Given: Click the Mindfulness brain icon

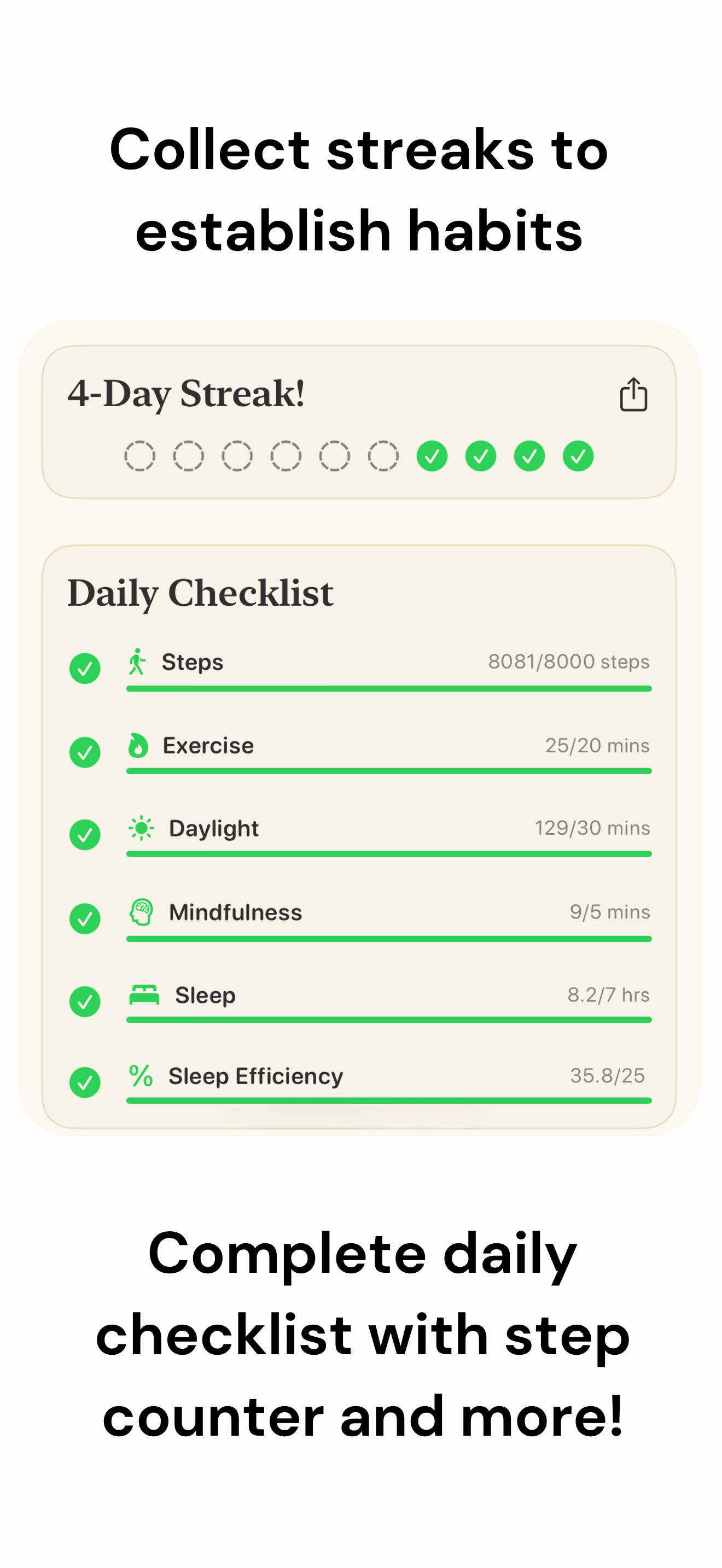Looking at the screenshot, I should (141, 911).
